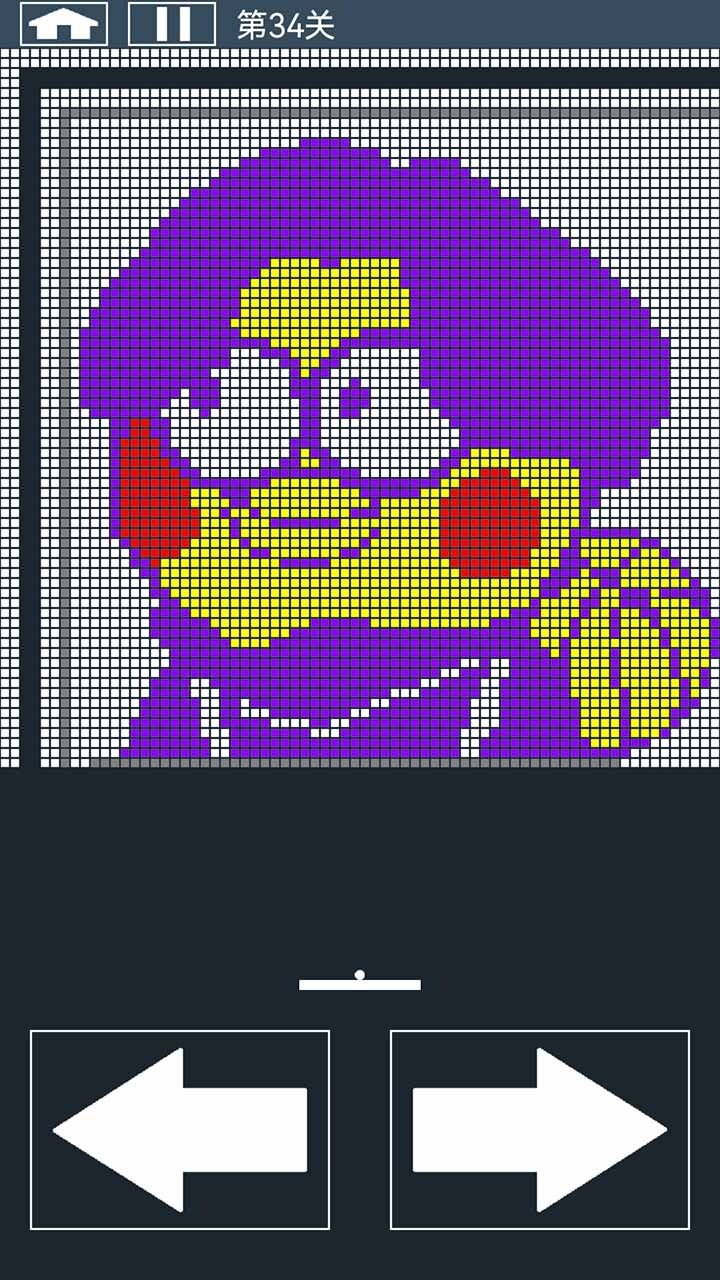Go to the home screen
The image size is (720, 1280).
click(64, 24)
